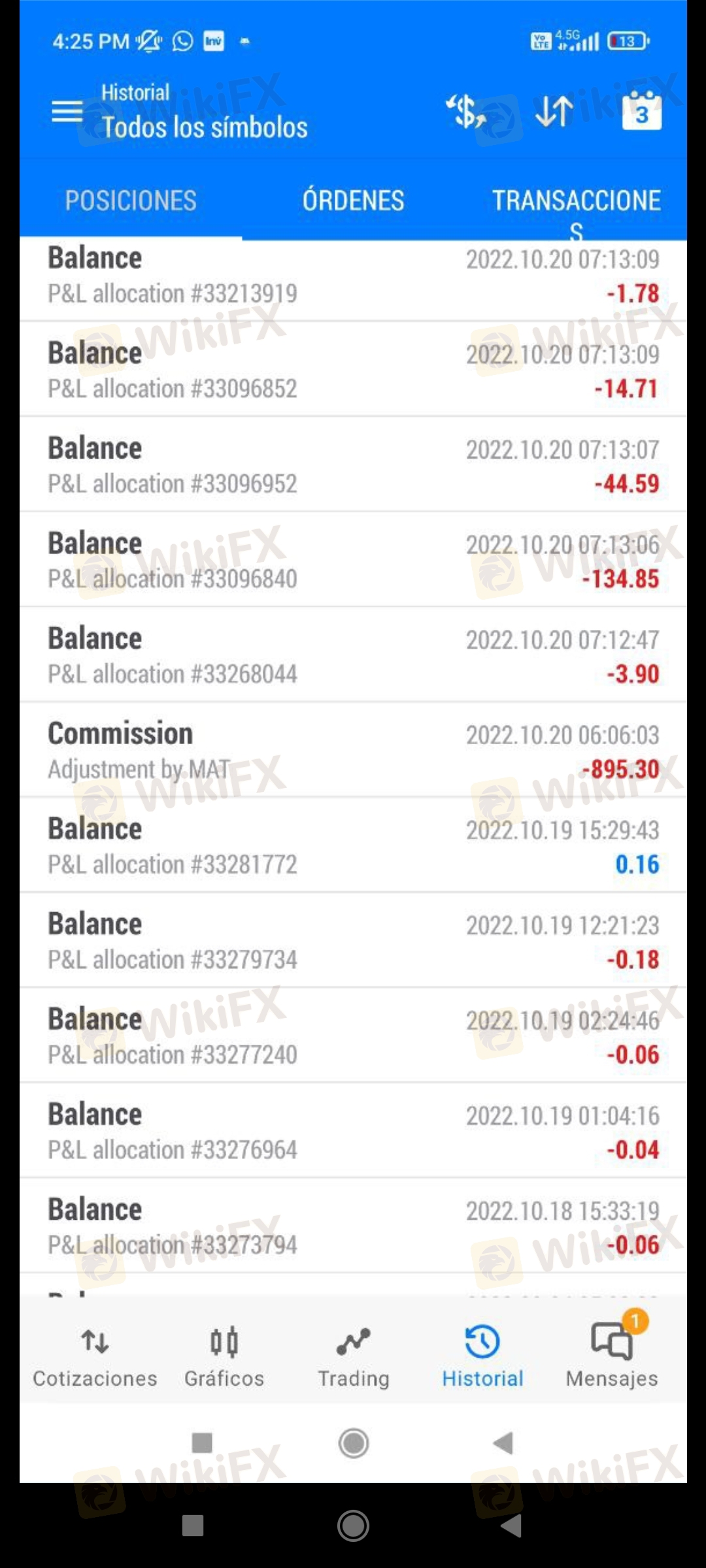Image resolution: width=706 pixels, height=1568 pixels.
Task: Open Mensajes with one unread notification
Action: 612,1357
